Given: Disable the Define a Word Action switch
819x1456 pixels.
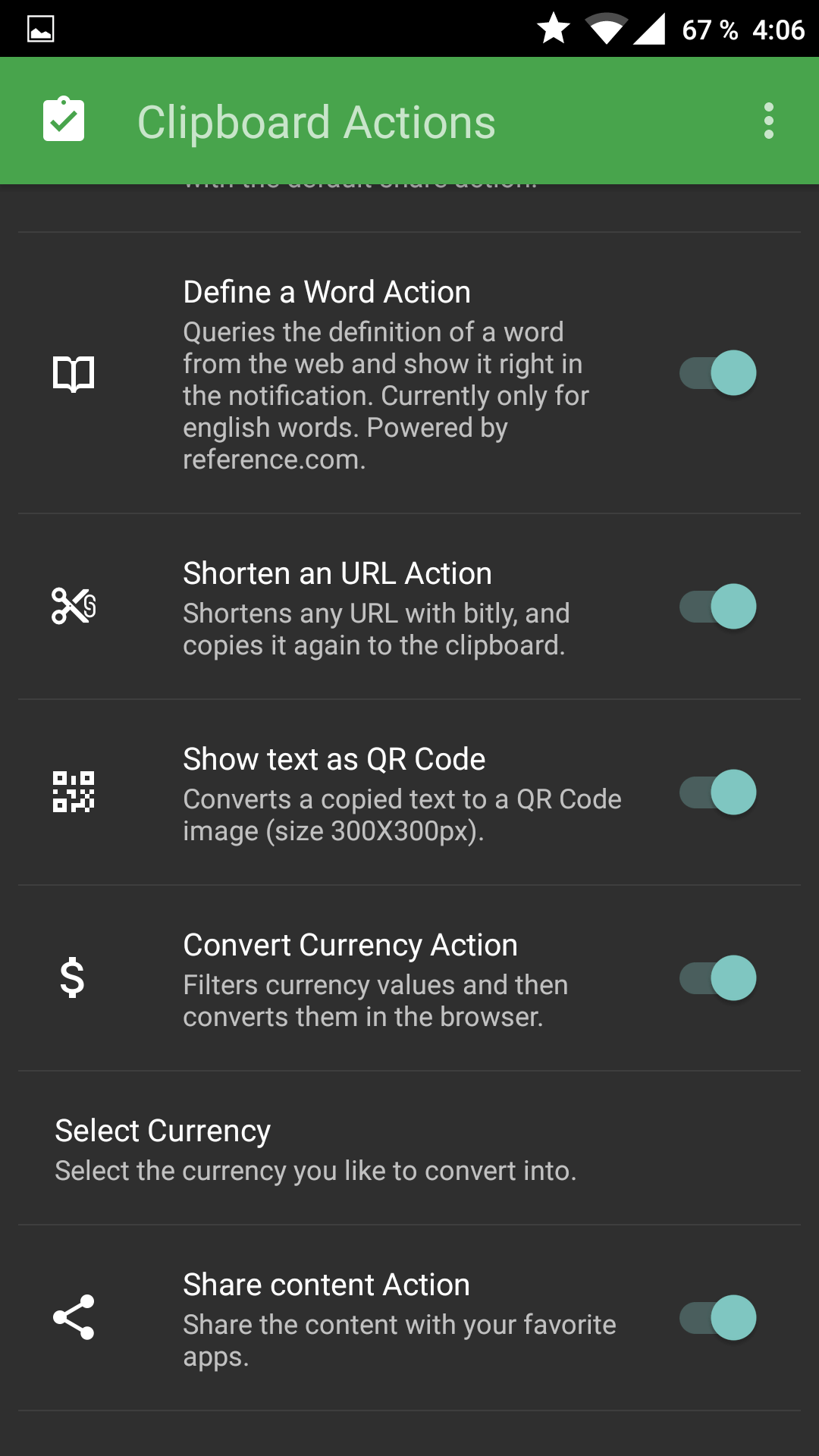Looking at the screenshot, I should click(718, 373).
